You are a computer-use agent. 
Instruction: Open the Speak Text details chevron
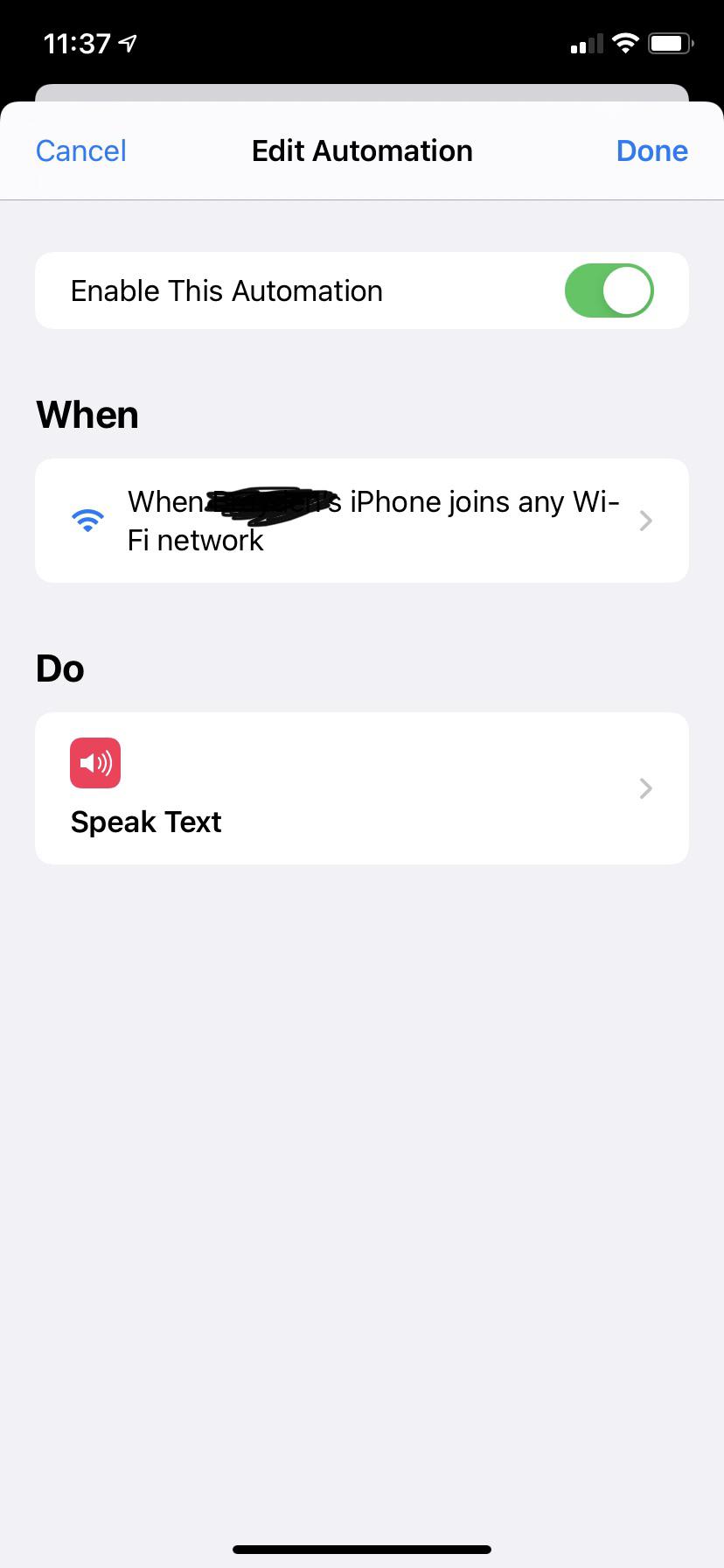click(645, 788)
